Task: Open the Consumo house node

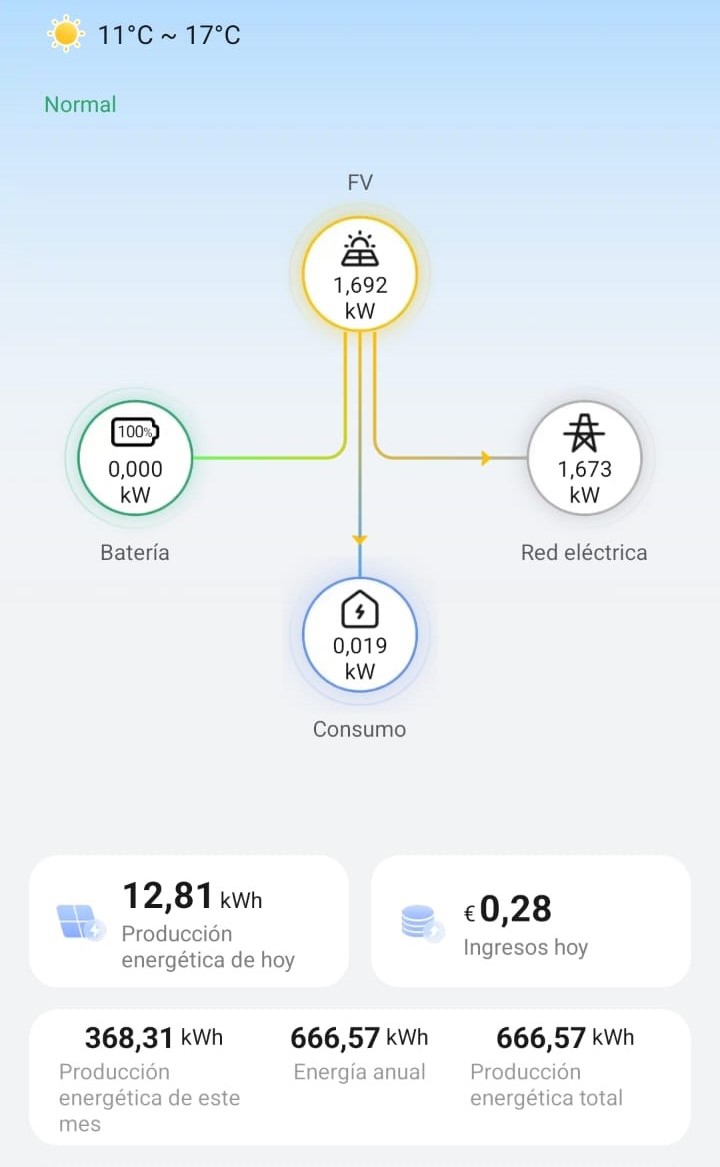Action: pos(360,634)
